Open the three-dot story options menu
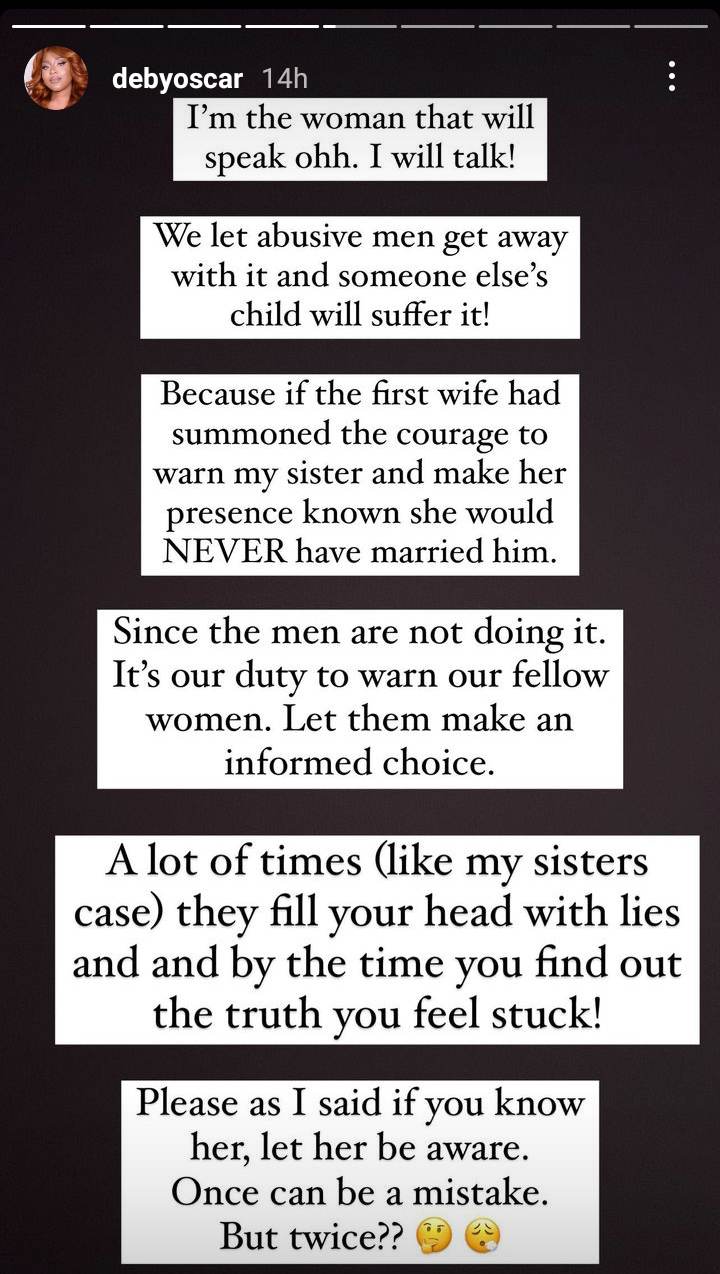 (x=672, y=77)
